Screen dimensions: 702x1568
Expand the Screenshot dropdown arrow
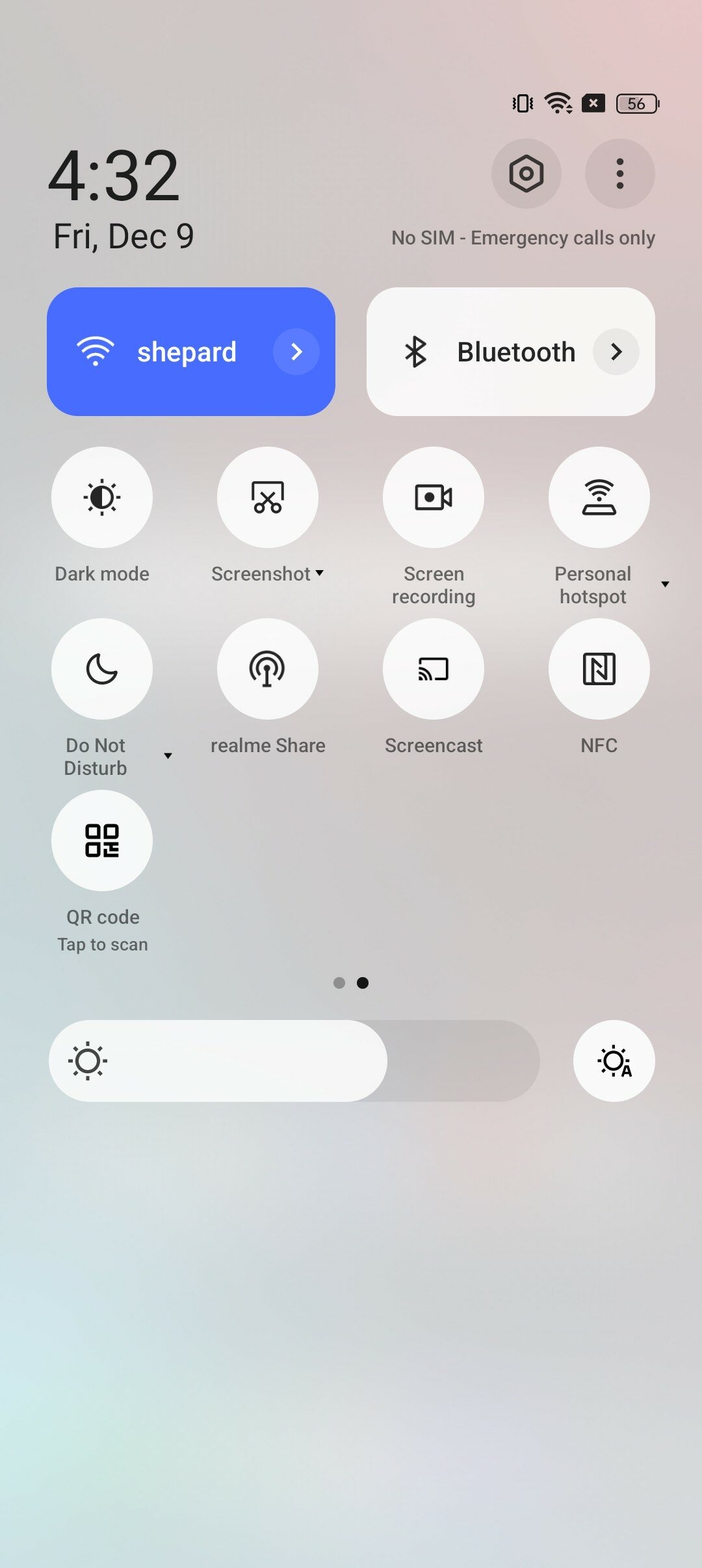point(319,573)
